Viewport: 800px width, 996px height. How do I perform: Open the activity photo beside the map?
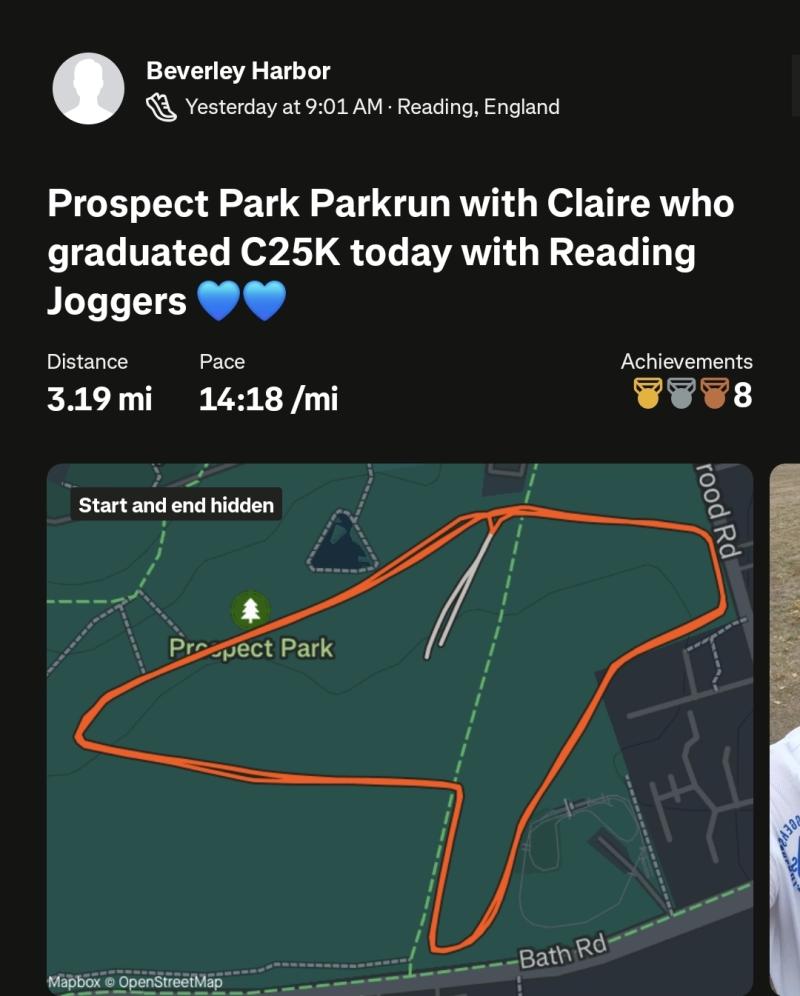pyautogui.click(x=785, y=730)
